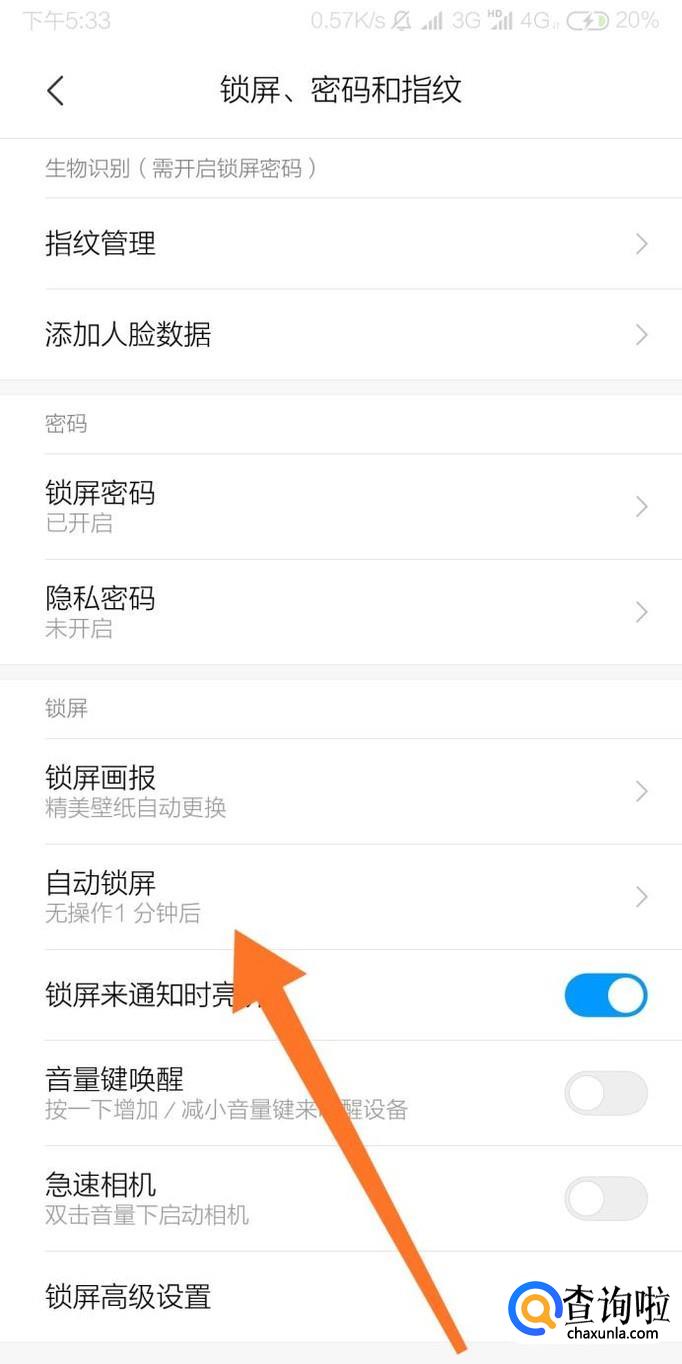682x1364 pixels.
Task: Enable 音量键唤醒 switch
Action: point(606,1093)
